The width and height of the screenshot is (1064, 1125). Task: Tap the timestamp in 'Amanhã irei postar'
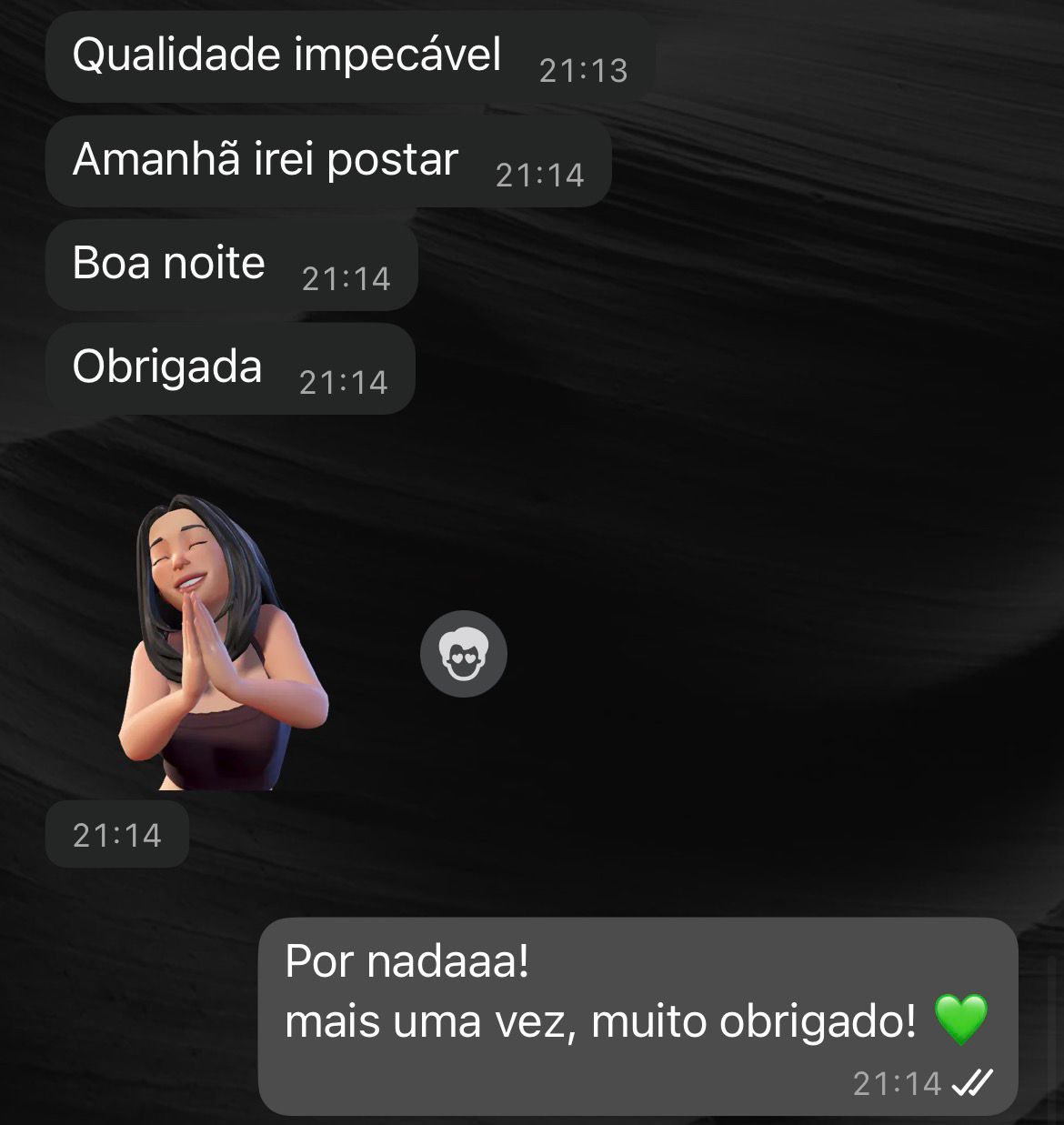pyautogui.click(x=541, y=174)
